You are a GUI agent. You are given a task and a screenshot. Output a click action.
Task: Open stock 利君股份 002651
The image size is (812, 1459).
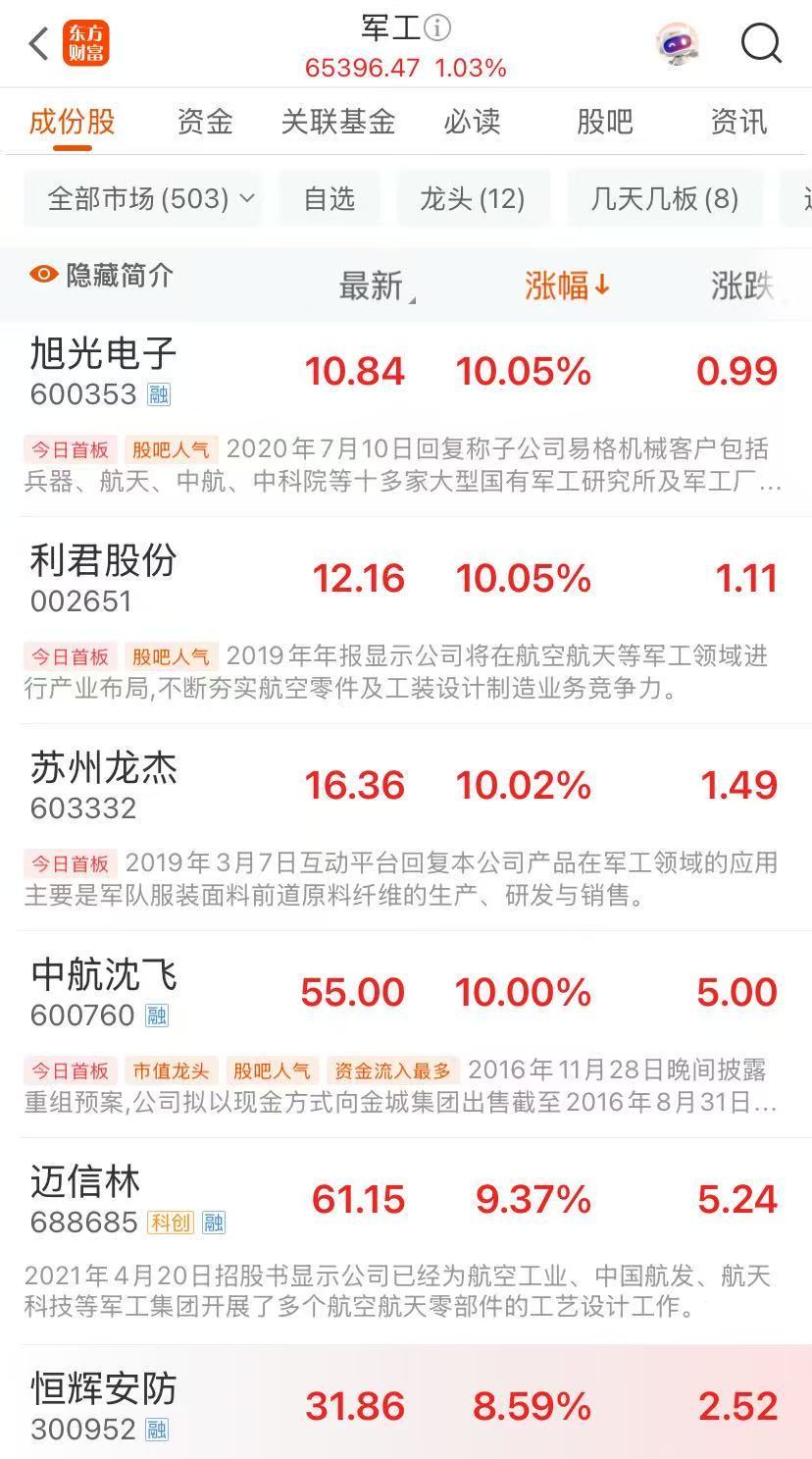tap(103, 578)
